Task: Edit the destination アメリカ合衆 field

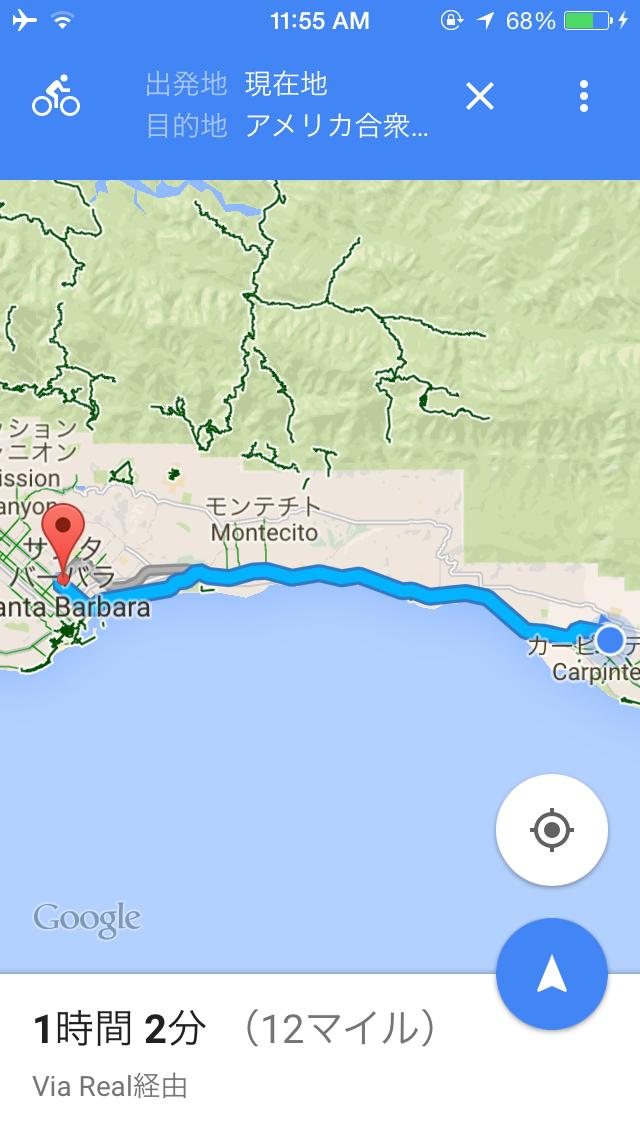Action: (336, 126)
